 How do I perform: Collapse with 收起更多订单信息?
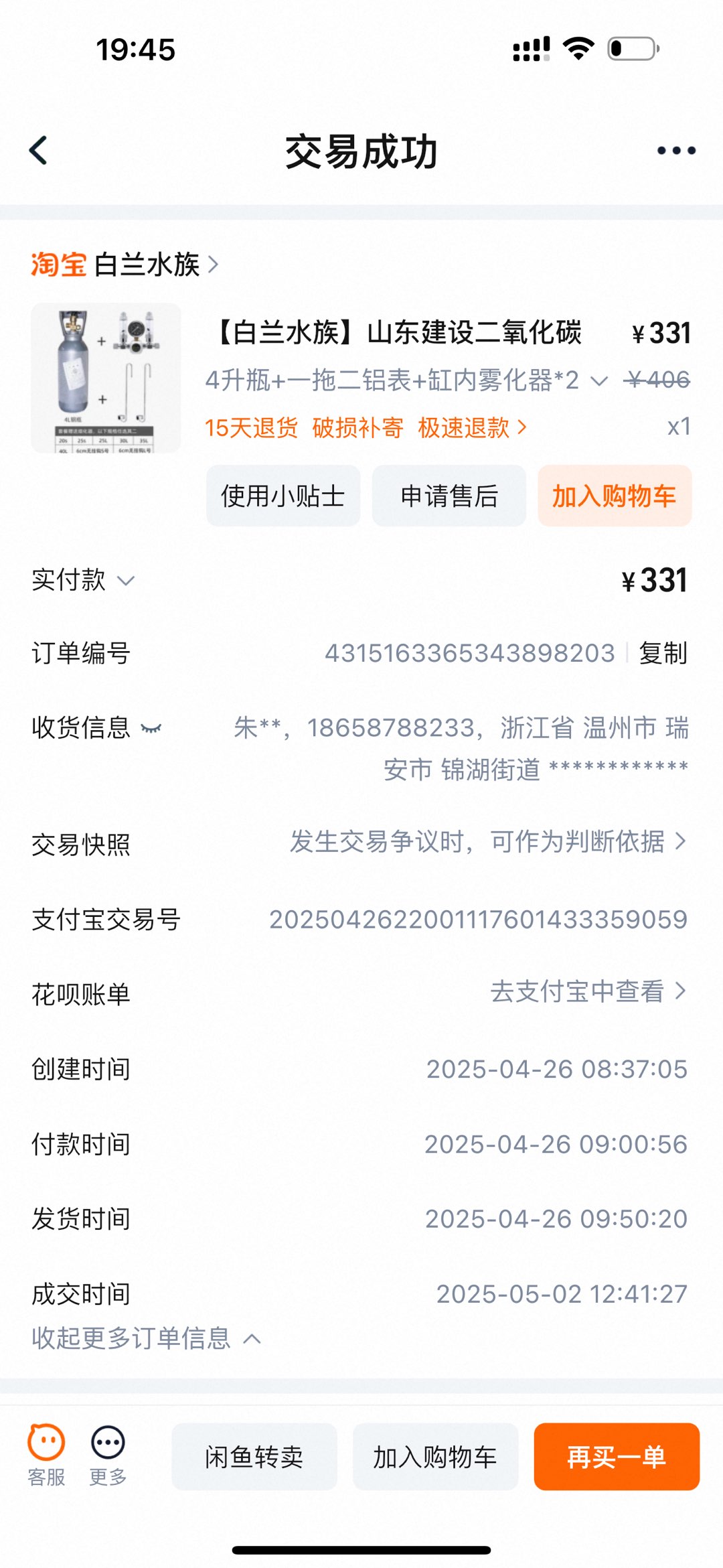coord(146,1338)
